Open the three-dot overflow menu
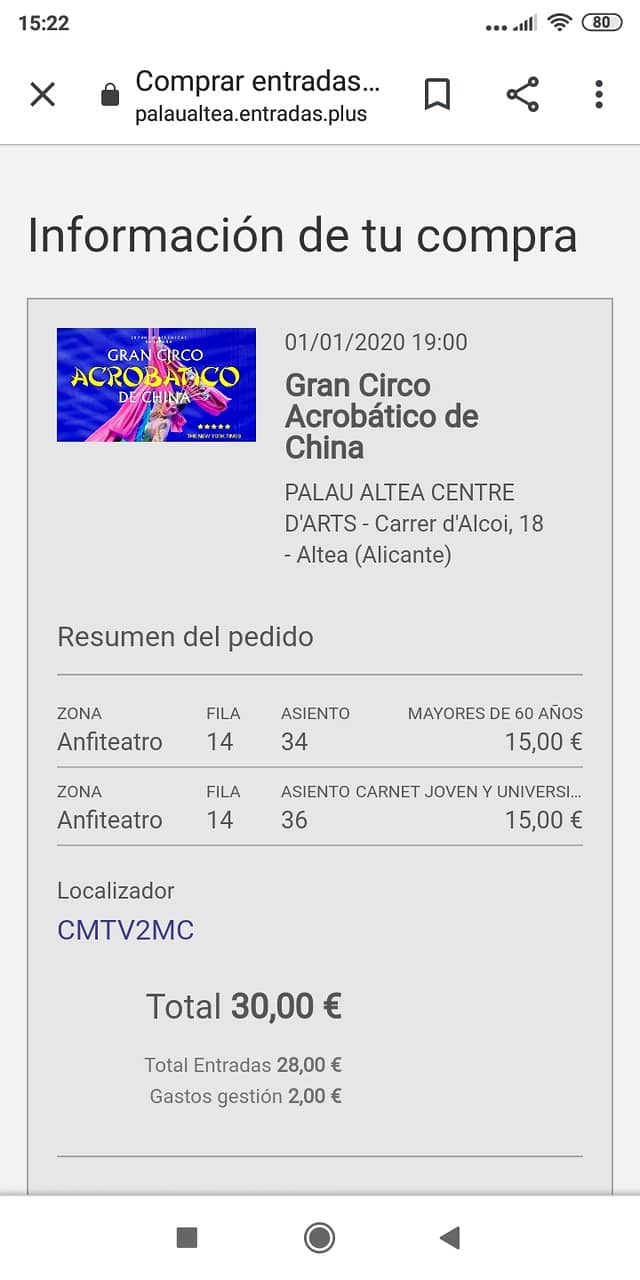Viewport: 640px width, 1280px height. [598, 95]
